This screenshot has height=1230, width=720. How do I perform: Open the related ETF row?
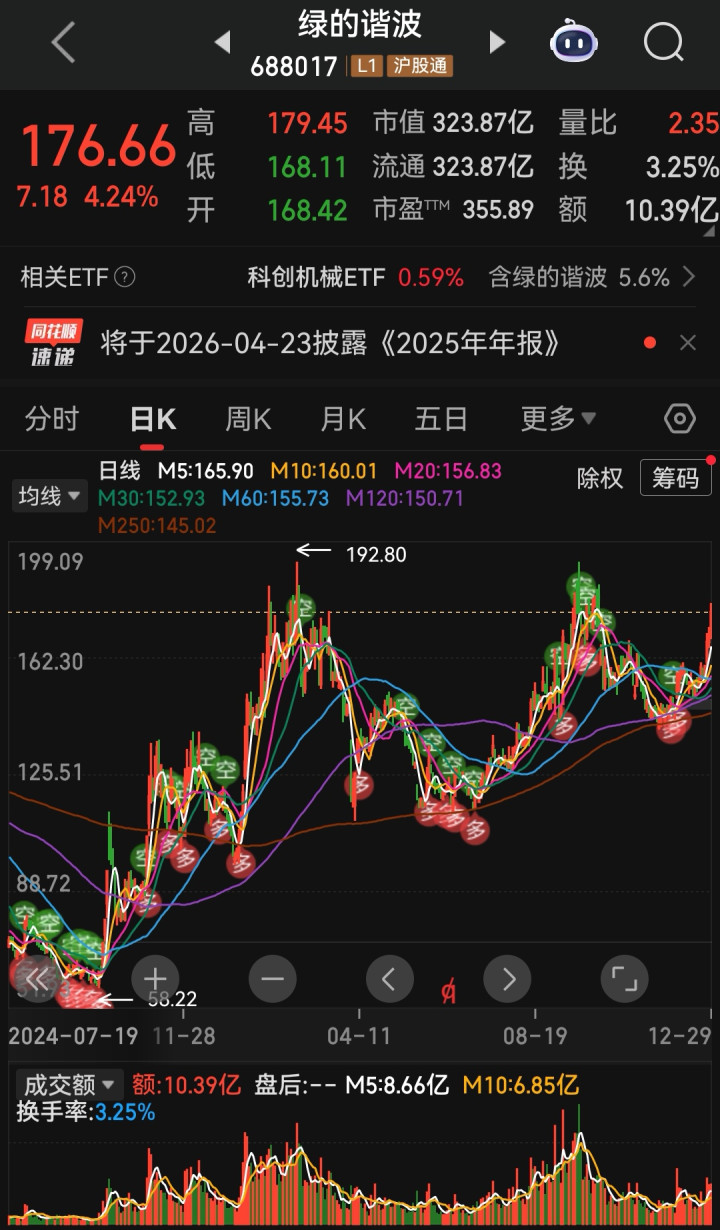tap(360, 277)
